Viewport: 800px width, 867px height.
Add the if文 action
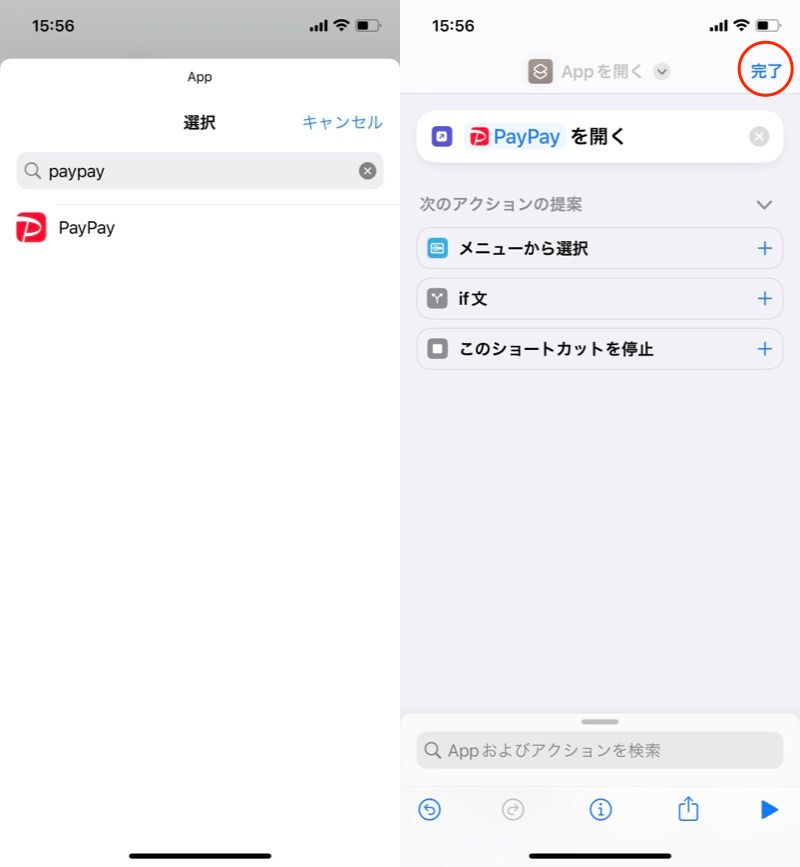point(764,299)
